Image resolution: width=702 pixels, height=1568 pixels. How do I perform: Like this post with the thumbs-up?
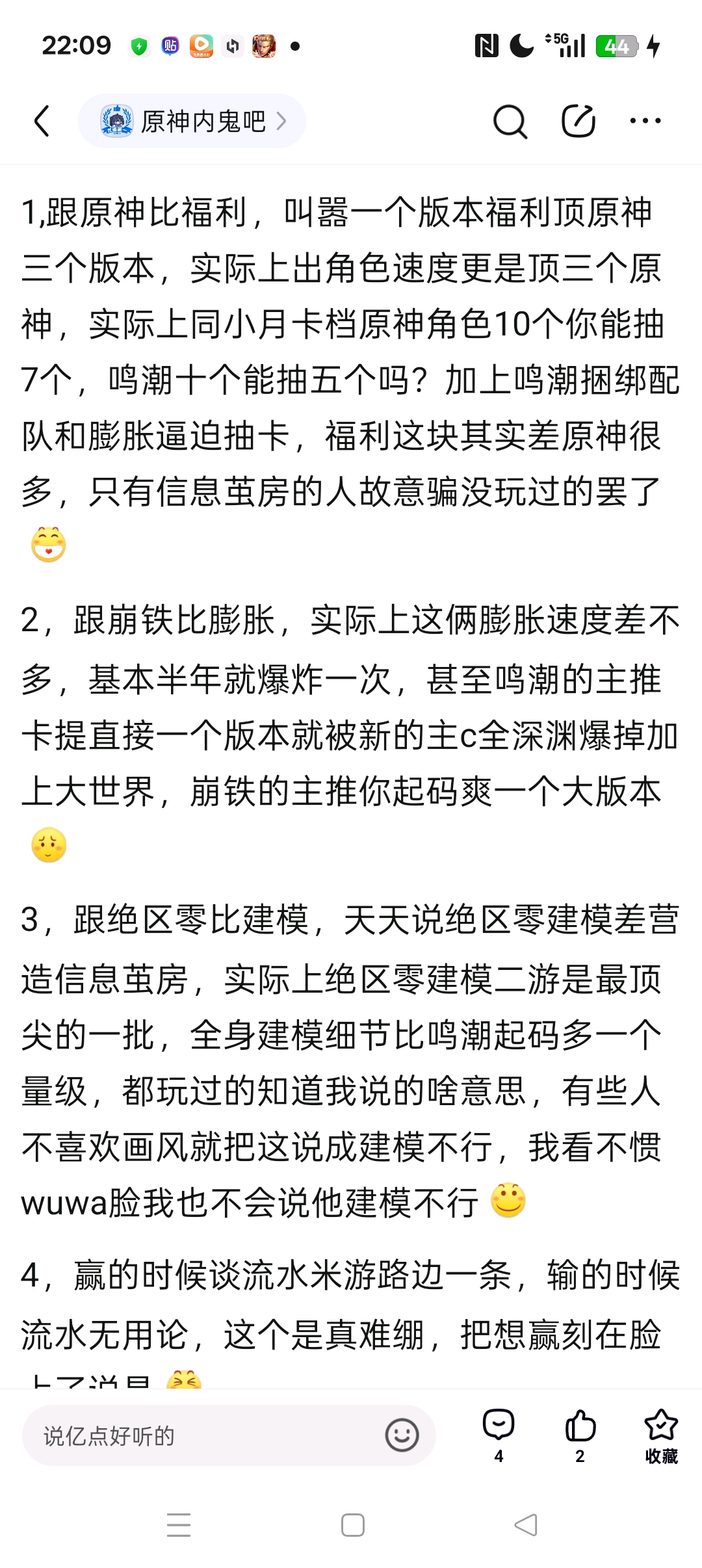point(580,1433)
